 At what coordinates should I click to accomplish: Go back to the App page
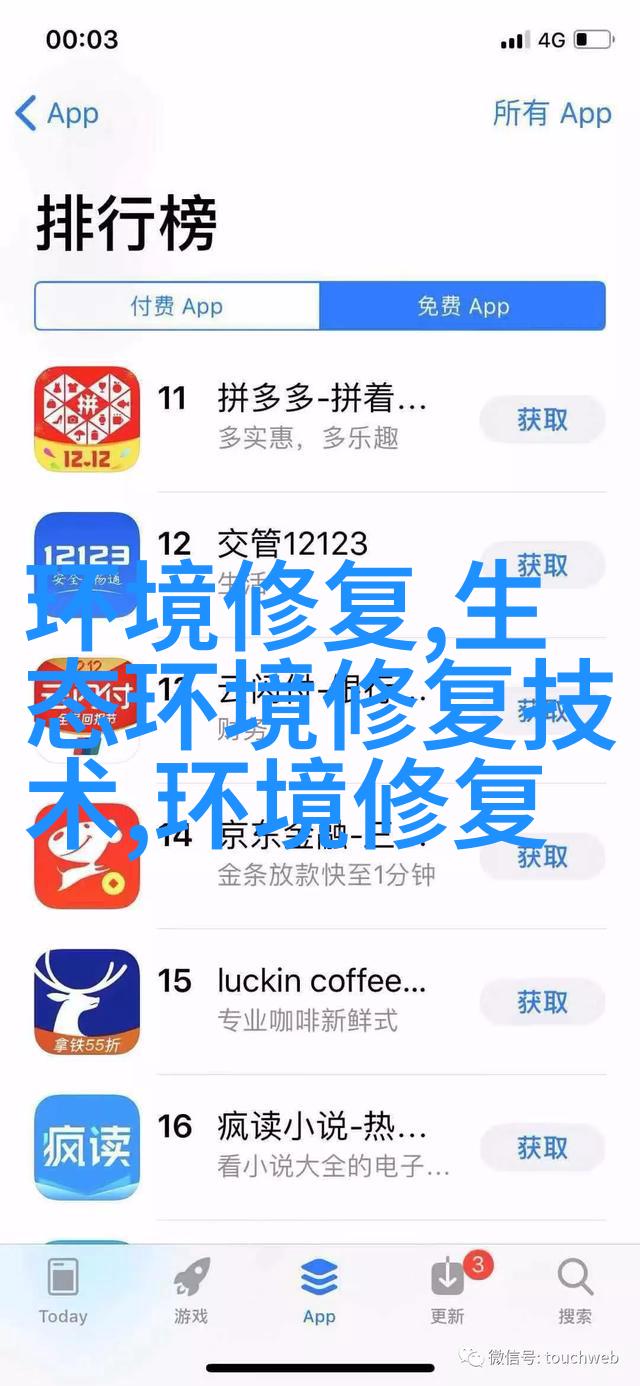tap(57, 113)
